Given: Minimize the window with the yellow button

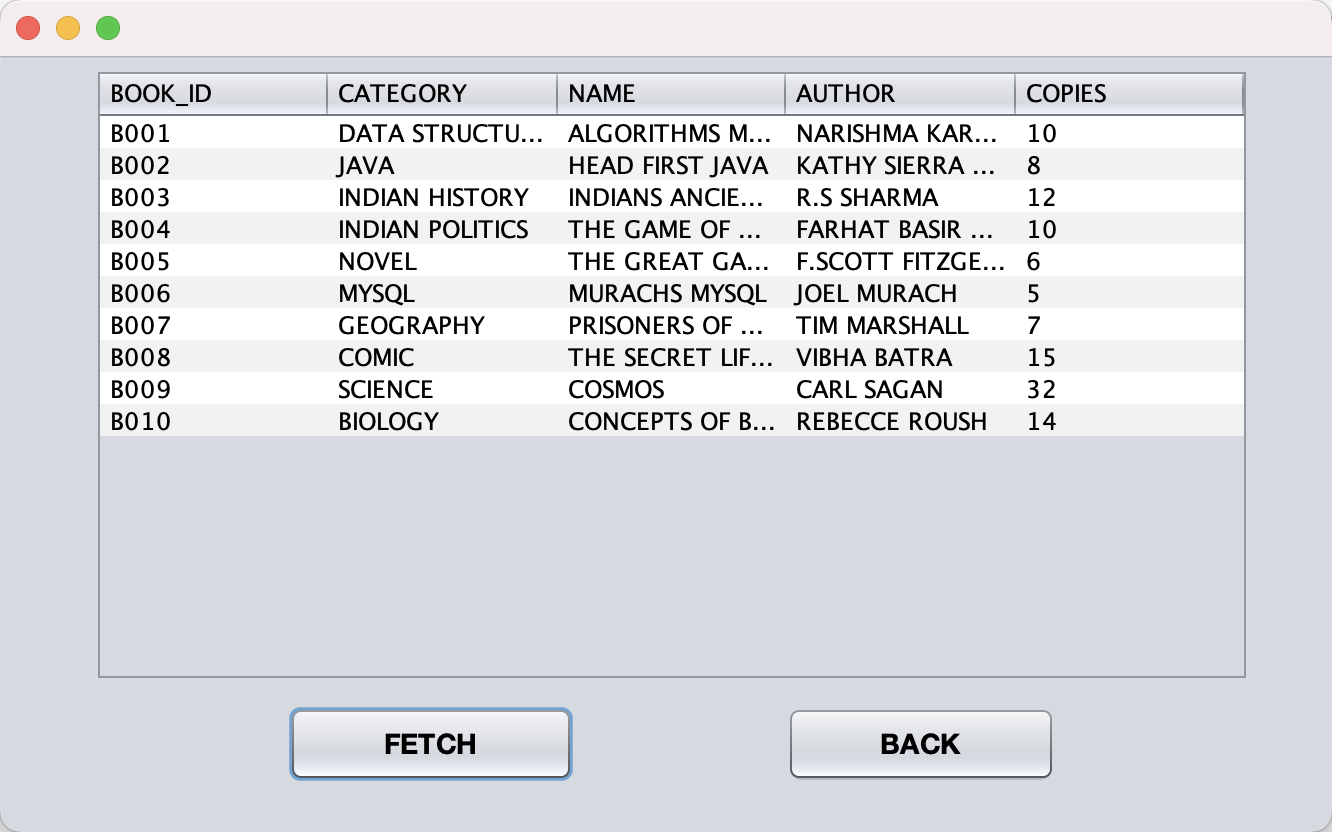Looking at the screenshot, I should coord(68,28).
